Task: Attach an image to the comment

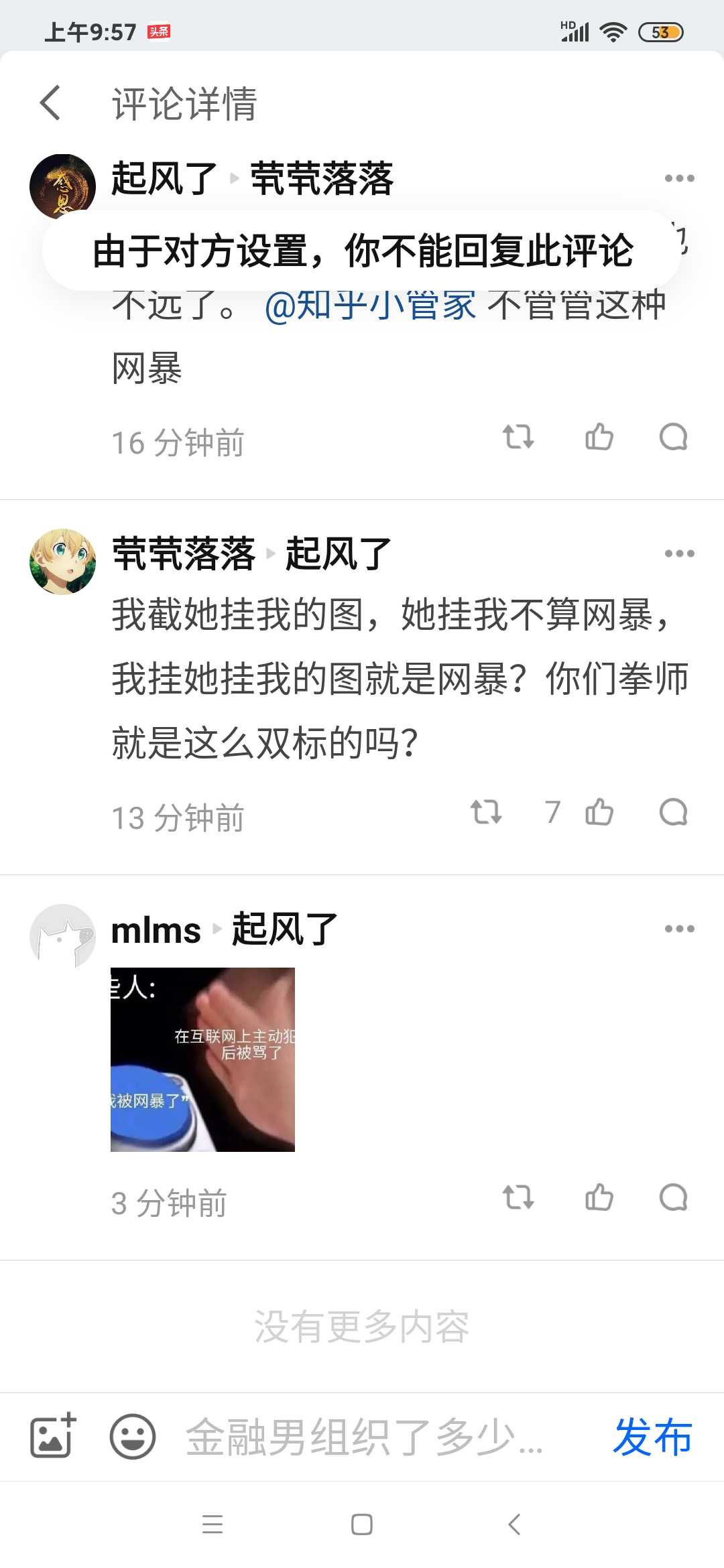Action: (53, 1437)
